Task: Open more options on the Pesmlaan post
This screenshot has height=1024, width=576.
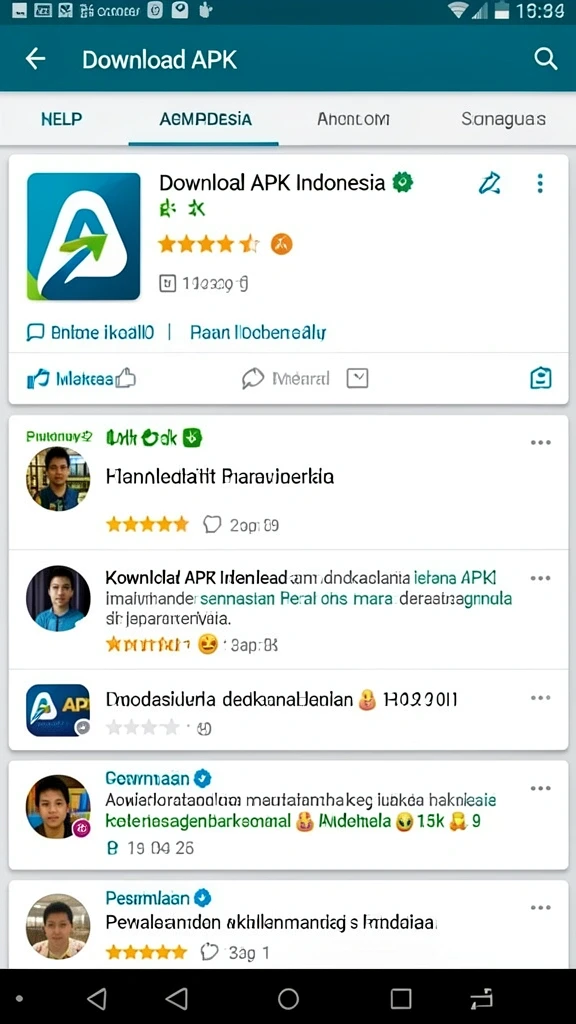Action: 541,908
